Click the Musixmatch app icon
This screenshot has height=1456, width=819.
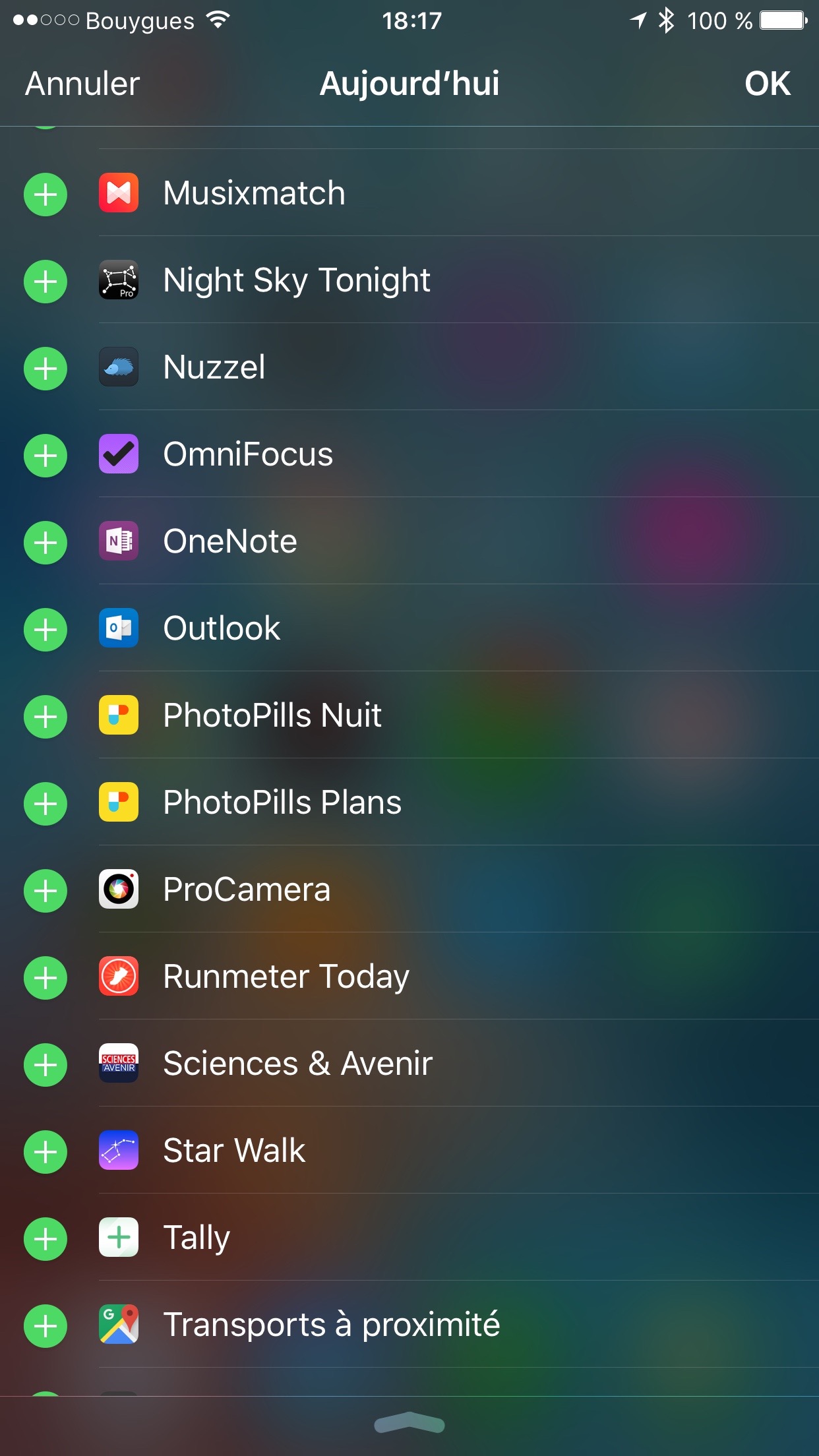(x=119, y=193)
